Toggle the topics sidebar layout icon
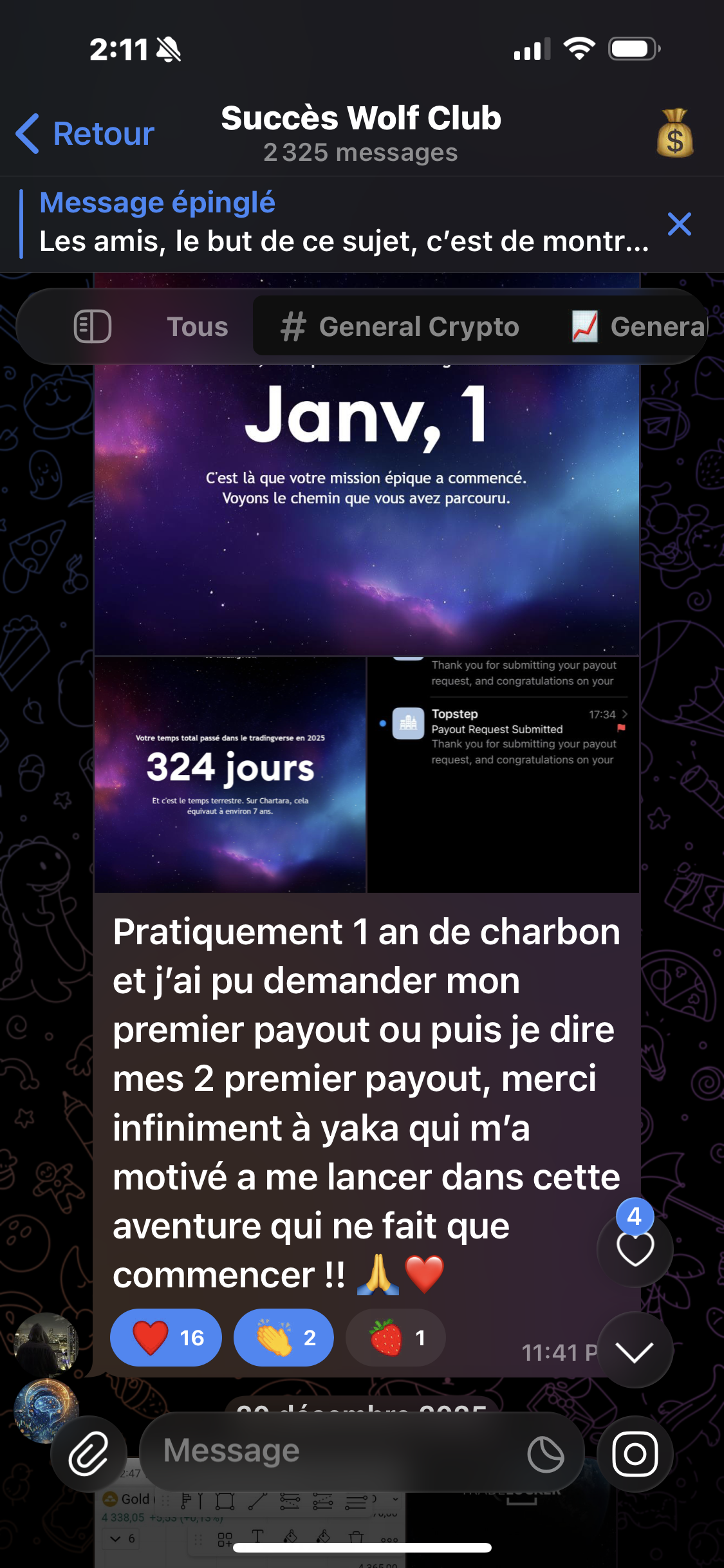This screenshot has width=724, height=1568. pos(93,326)
